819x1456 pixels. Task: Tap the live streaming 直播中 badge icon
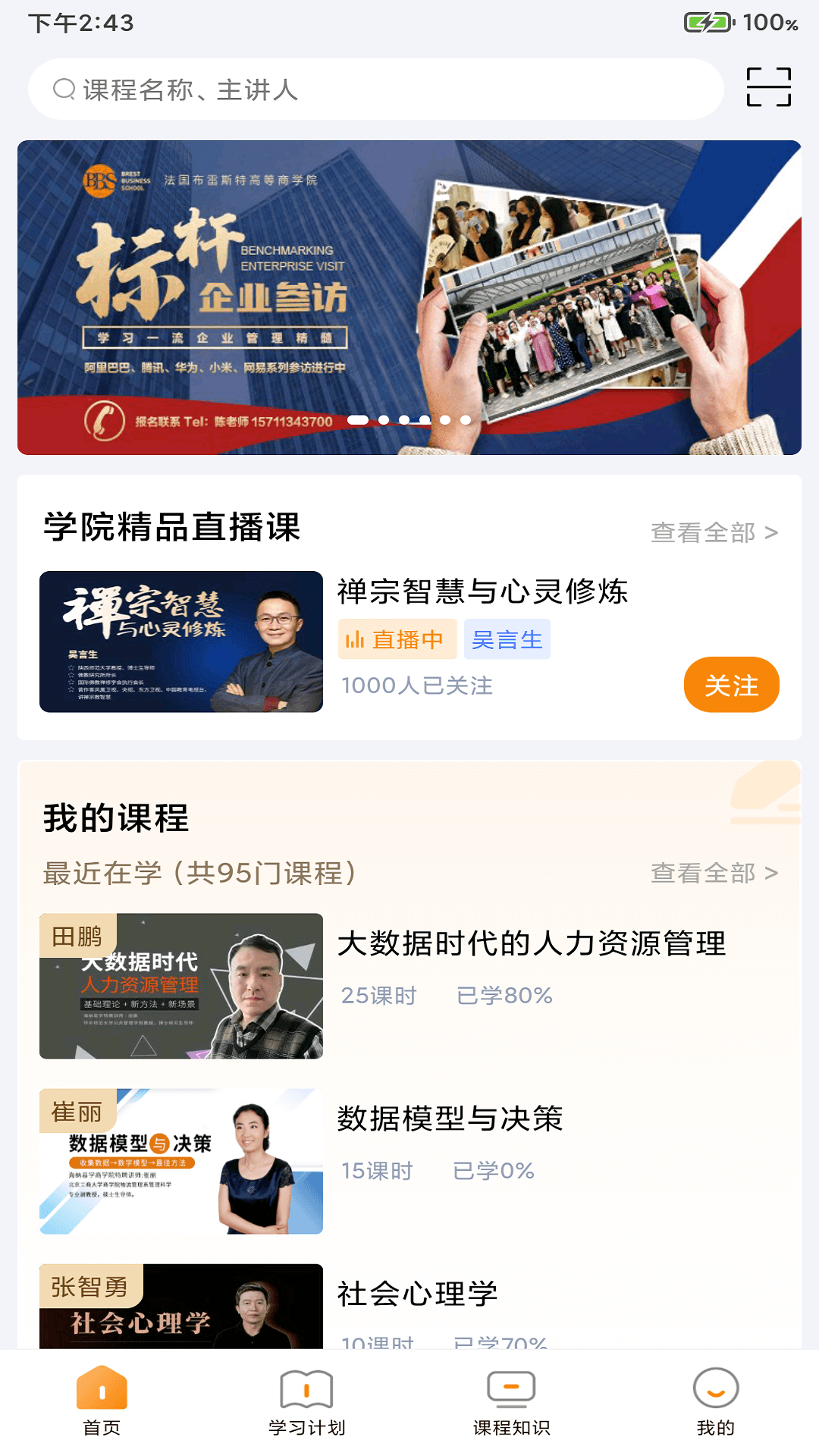coord(353,639)
